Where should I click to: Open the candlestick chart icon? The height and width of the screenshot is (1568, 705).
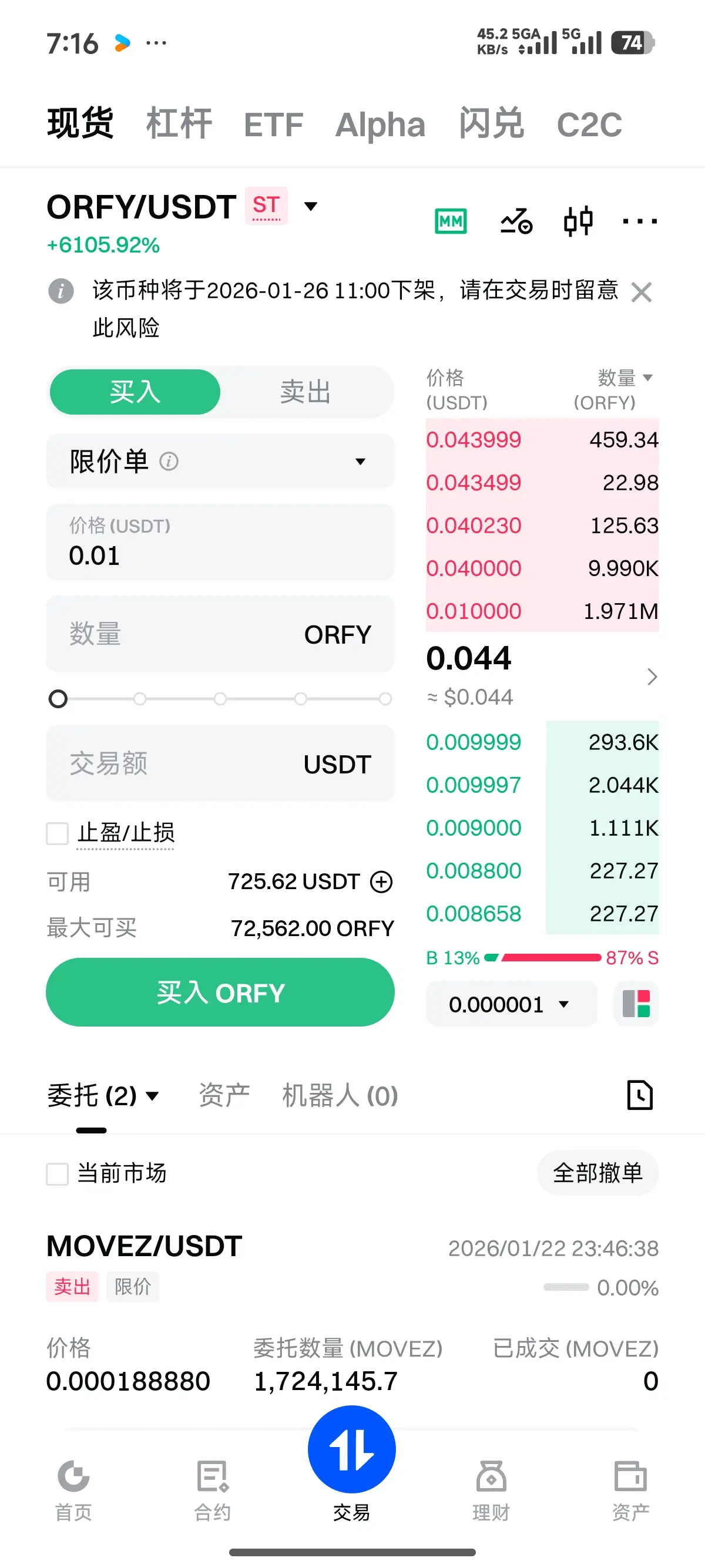[578, 221]
